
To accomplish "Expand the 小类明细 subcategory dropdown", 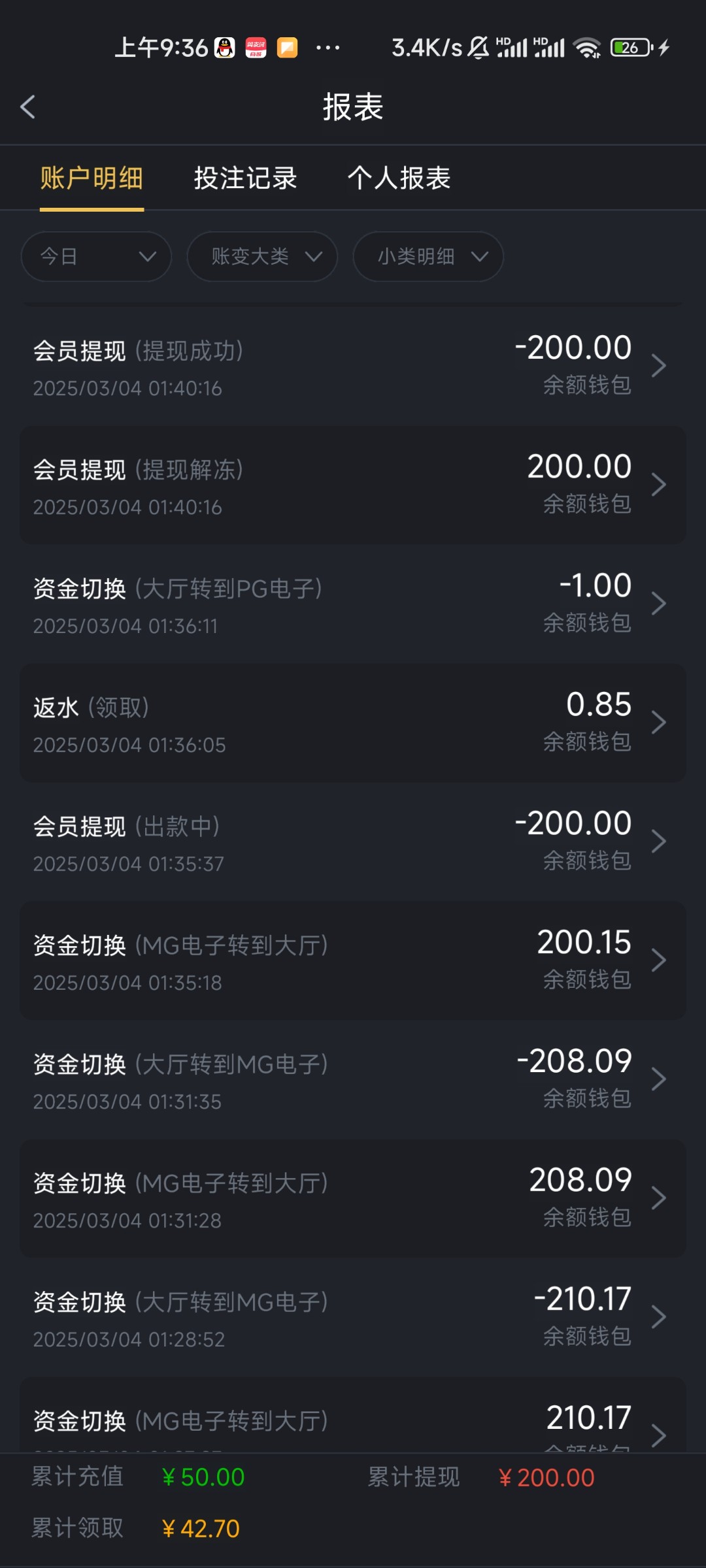I will pos(428,256).
